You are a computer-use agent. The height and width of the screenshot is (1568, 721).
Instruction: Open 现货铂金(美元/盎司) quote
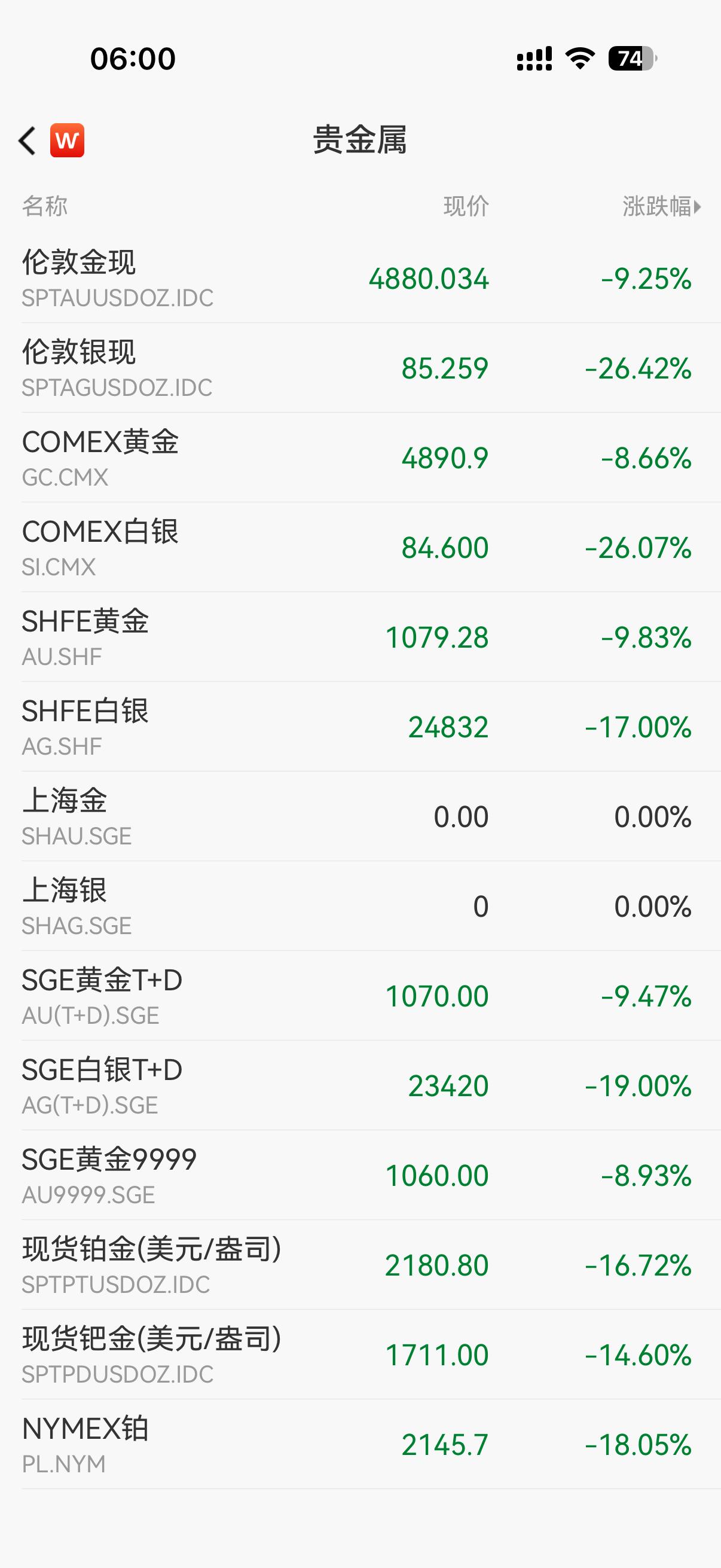[x=360, y=1265]
